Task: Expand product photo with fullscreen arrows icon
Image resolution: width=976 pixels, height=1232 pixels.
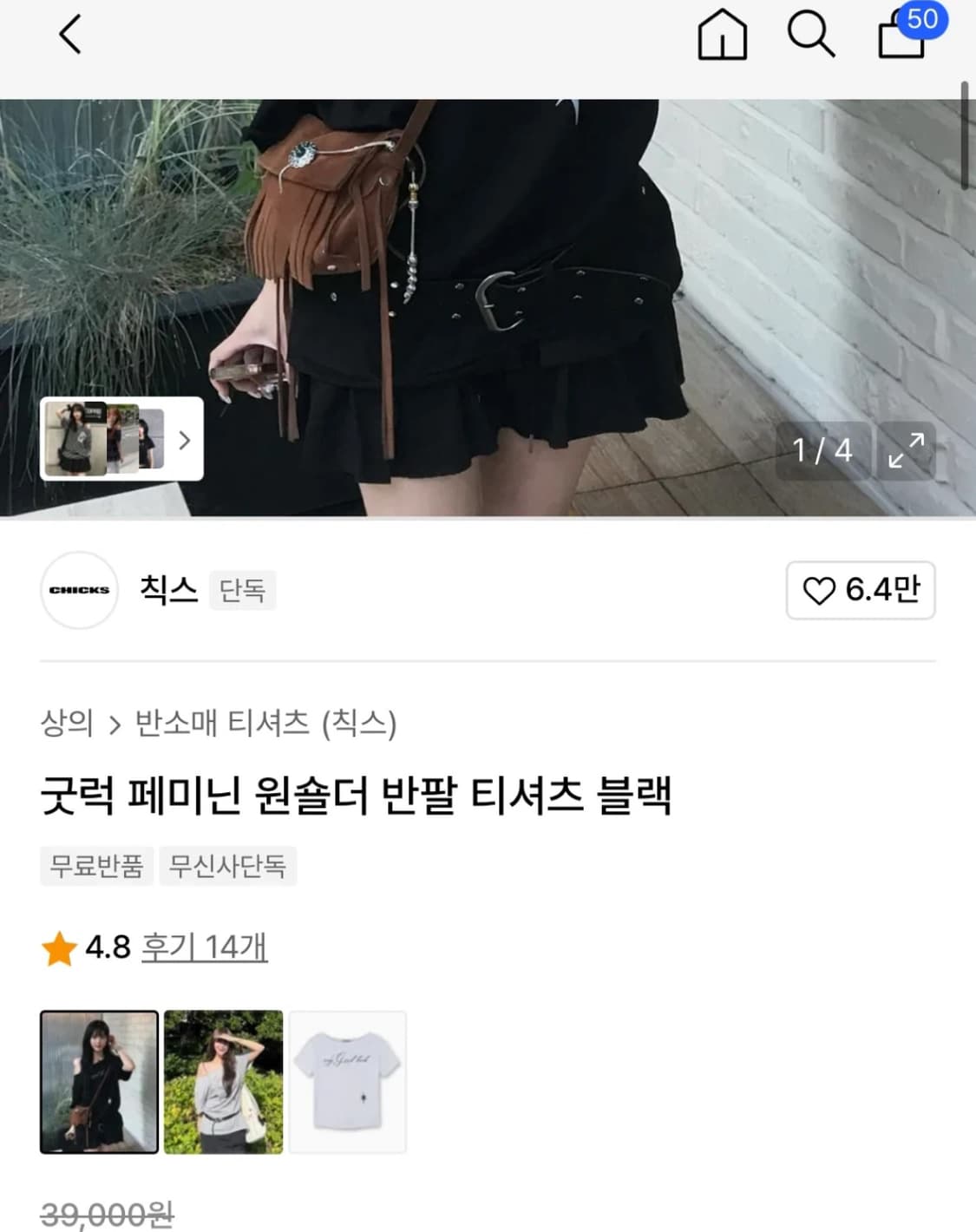Action: click(909, 449)
